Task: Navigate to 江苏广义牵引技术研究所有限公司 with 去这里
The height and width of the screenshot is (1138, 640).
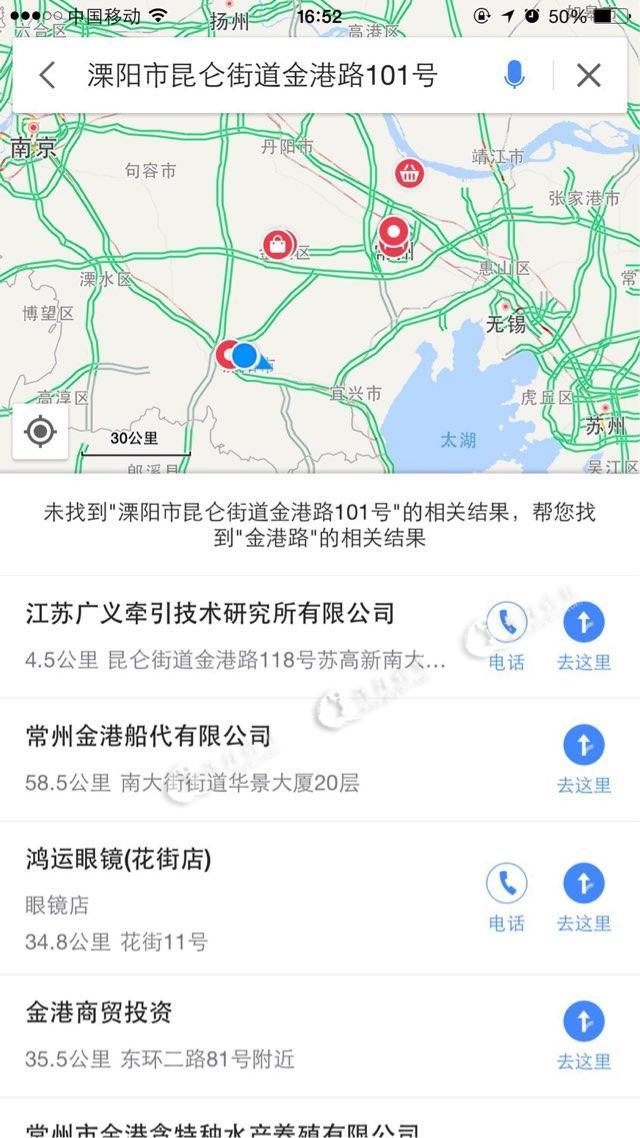Action: pos(584,636)
